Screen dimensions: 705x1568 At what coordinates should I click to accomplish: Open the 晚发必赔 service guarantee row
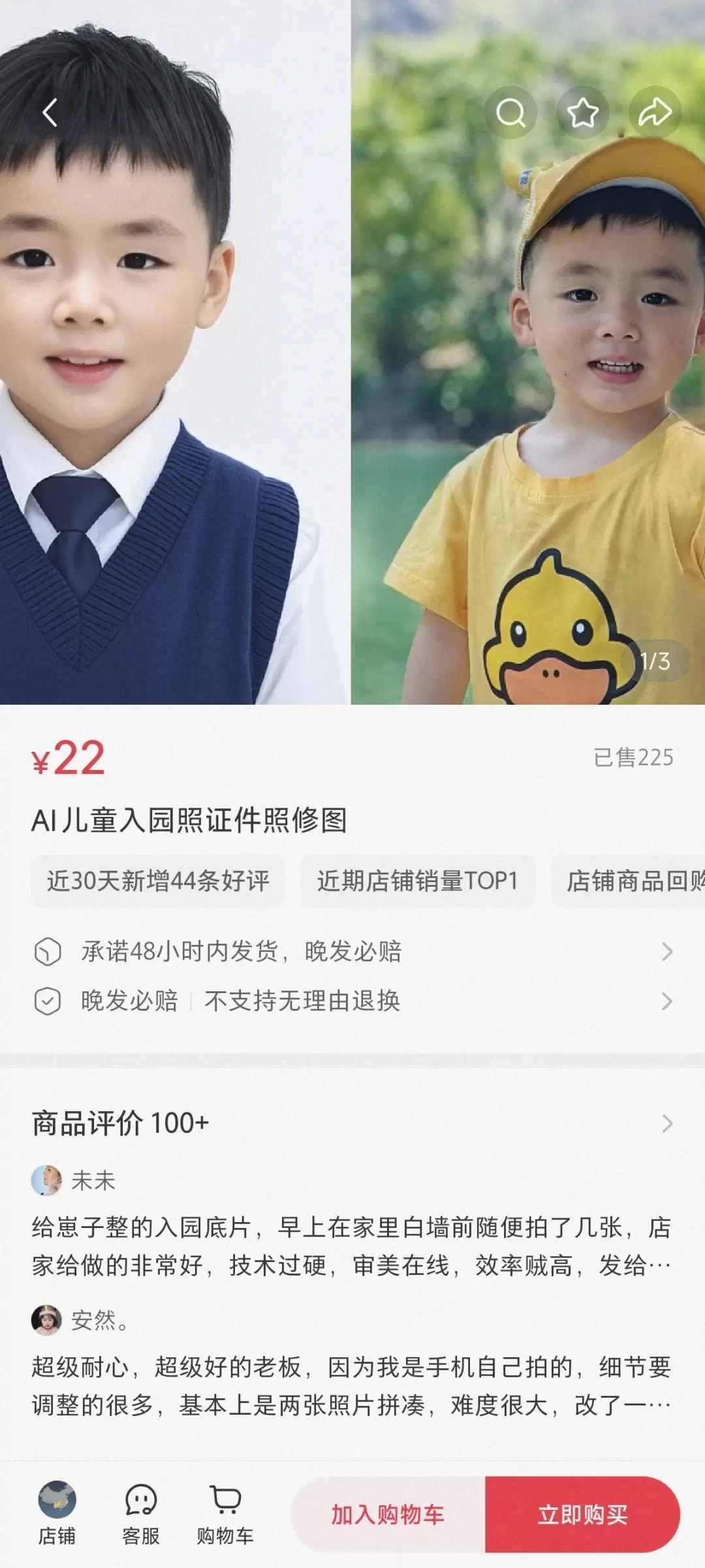tap(352, 1001)
